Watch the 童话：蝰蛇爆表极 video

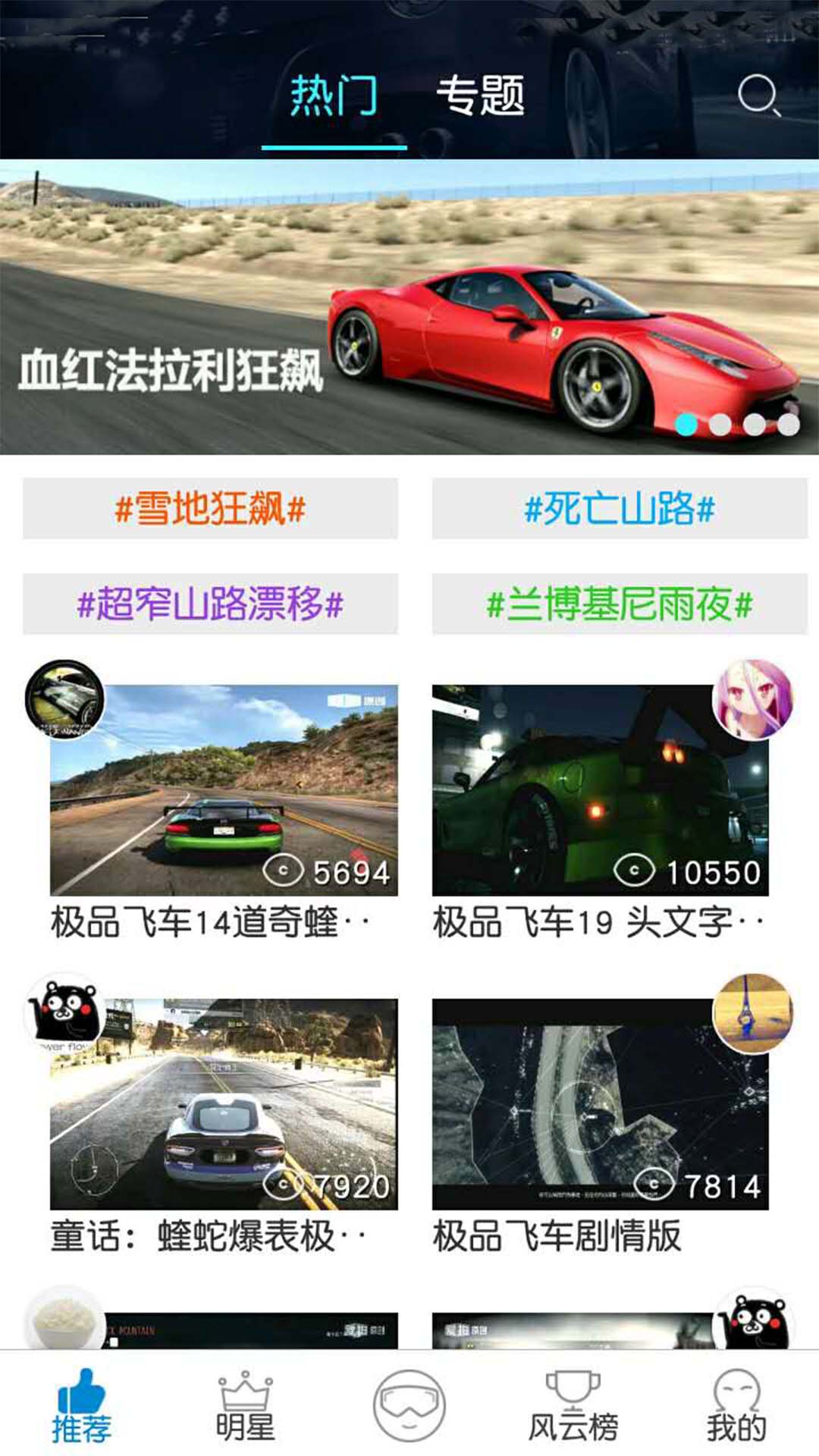click(224, 1104)
